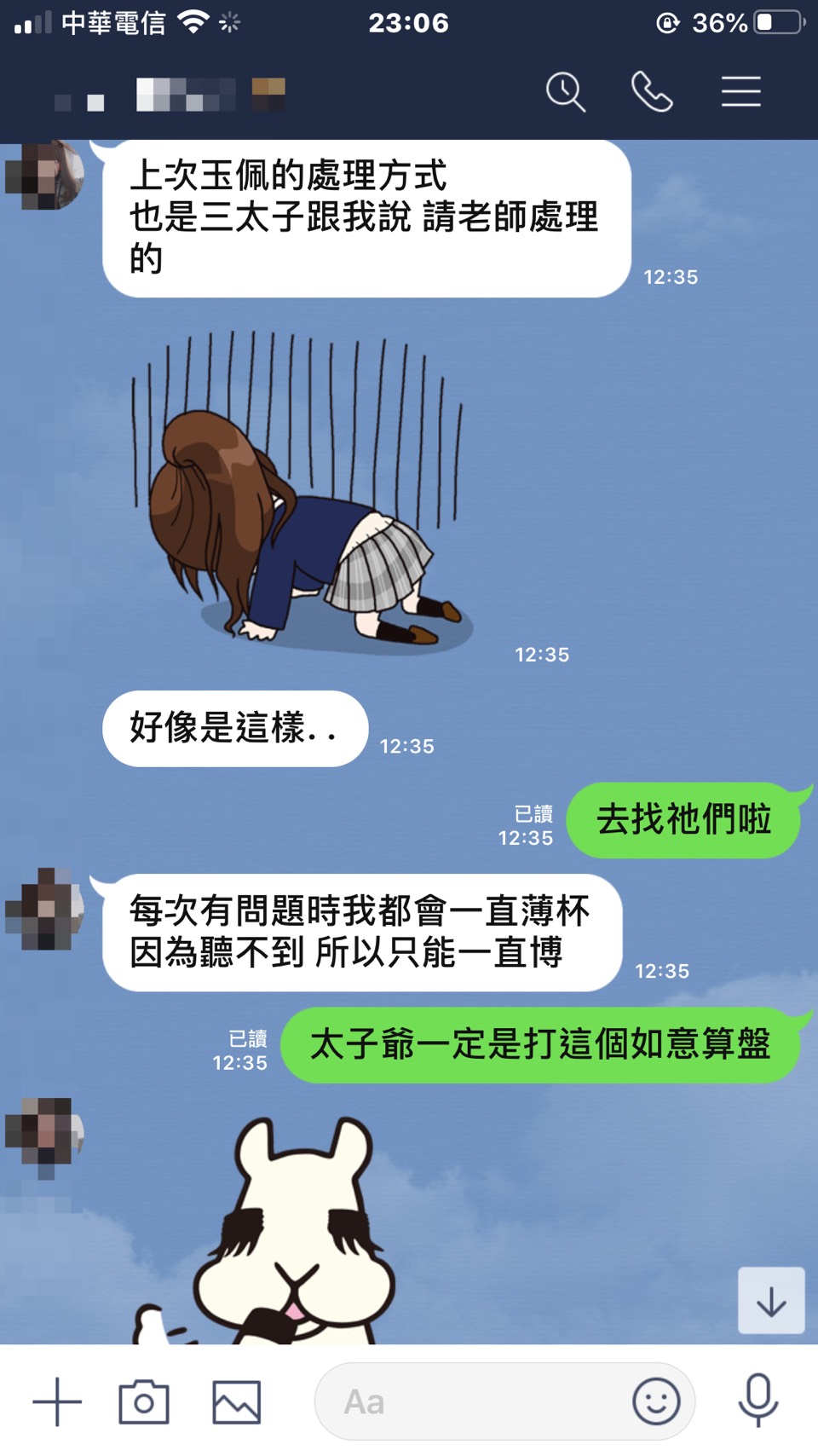Jump to latest messages
This screenshot has height=1456, width=818.
[771, 1301]
